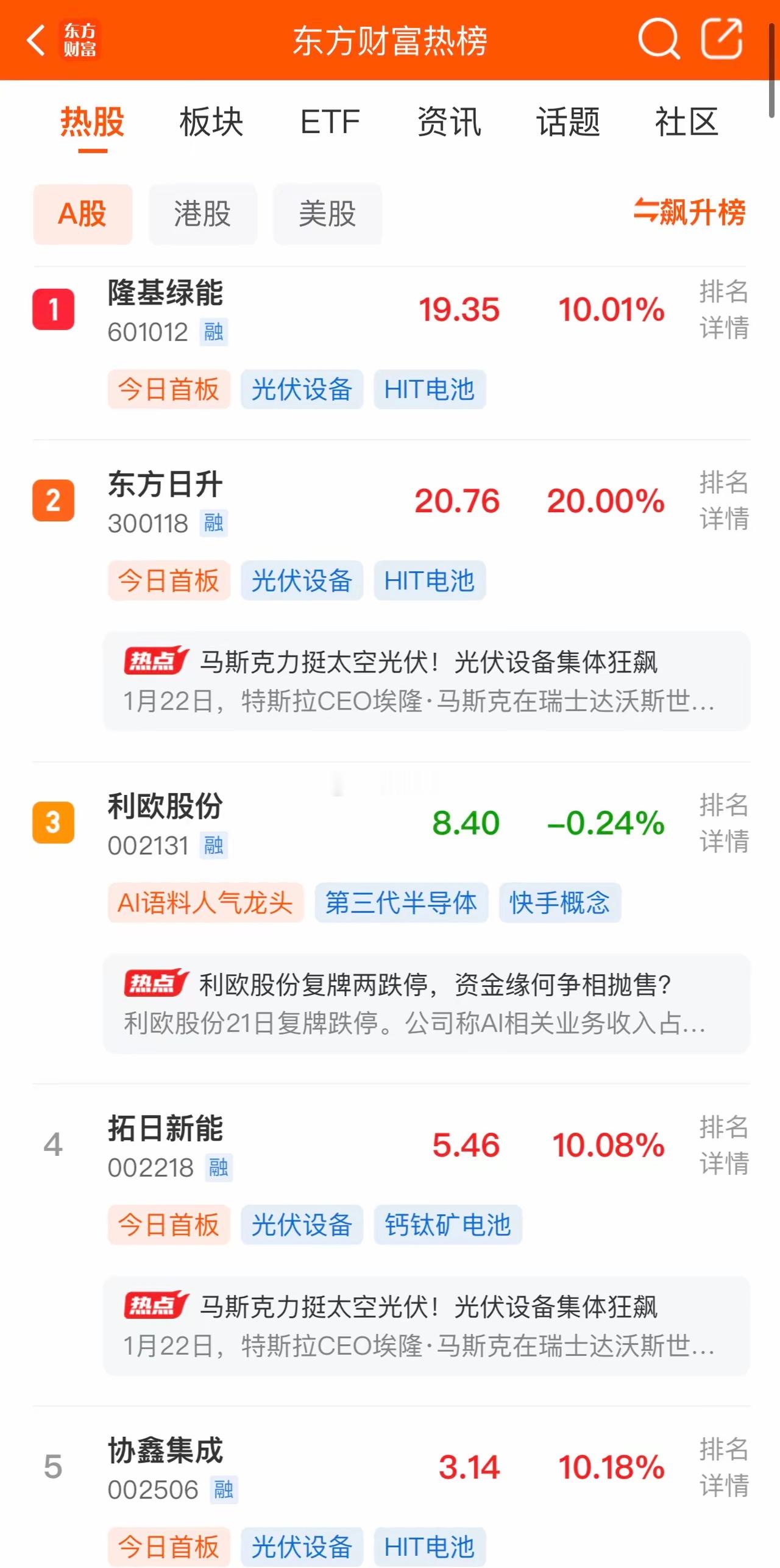The height and width of the screenshot is (1568, 780).
Task: Tap the back arrow to exit the hot list
Action: pos(35,40)
